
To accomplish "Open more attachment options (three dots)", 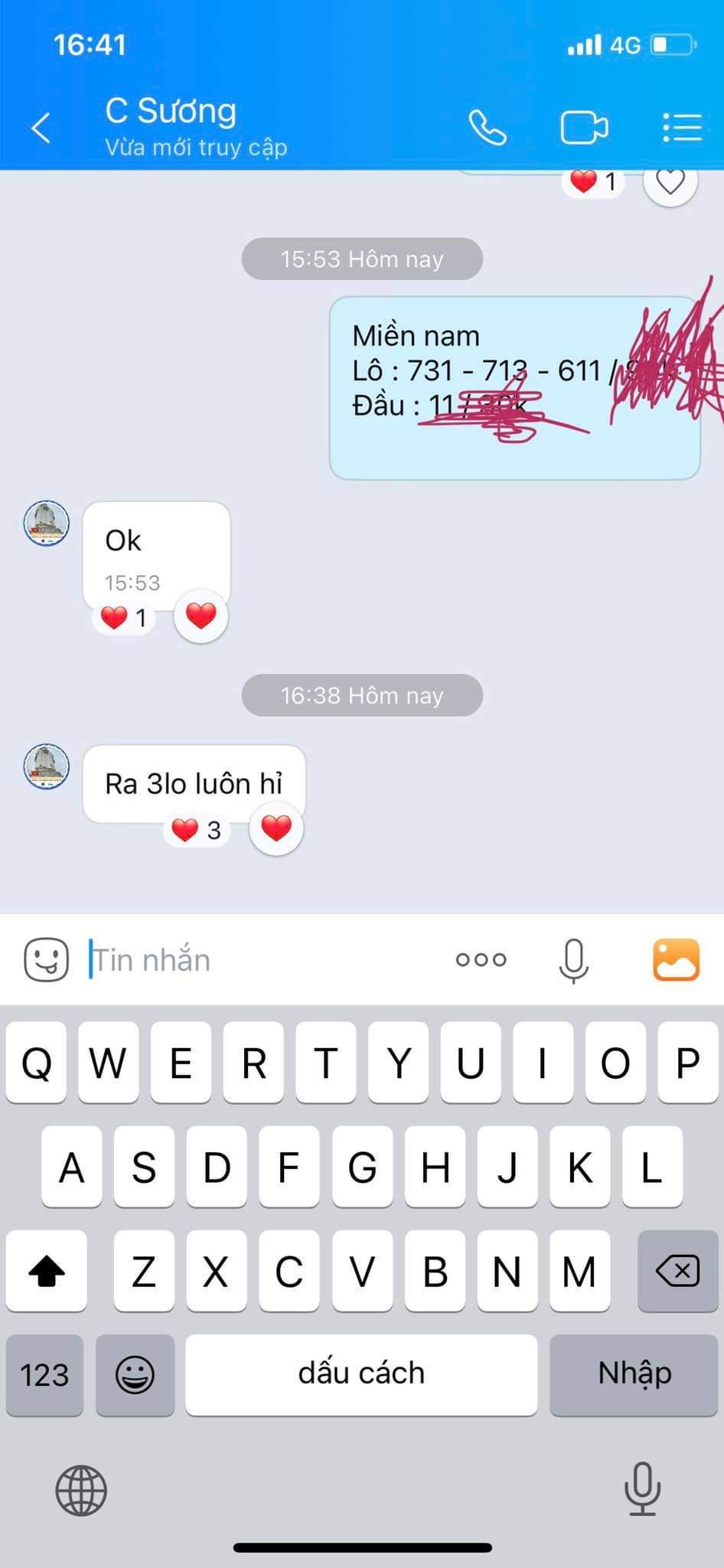I will pos(481,959).
